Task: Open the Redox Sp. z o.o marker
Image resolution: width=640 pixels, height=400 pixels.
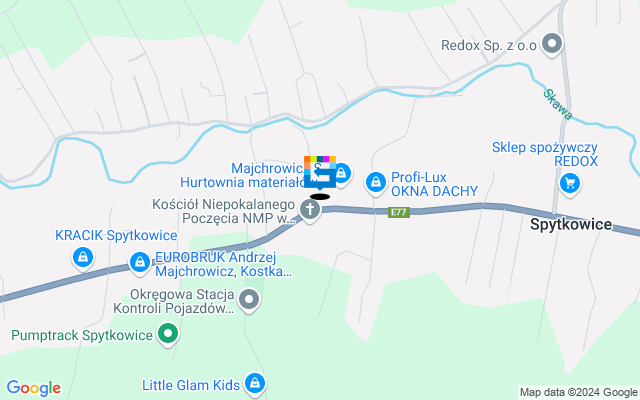Action: click(552, 44)
